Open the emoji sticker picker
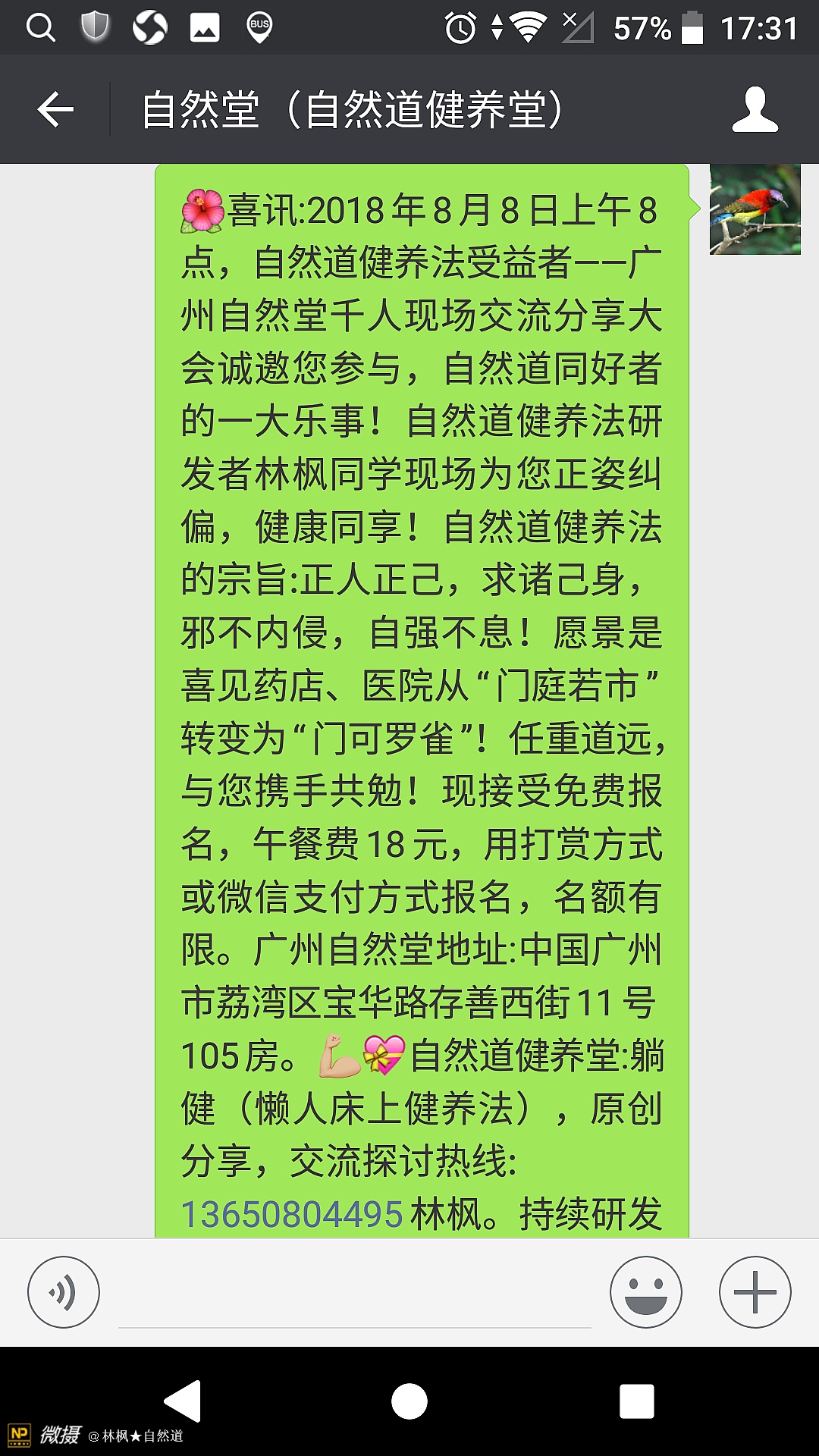 (645, 1292)
